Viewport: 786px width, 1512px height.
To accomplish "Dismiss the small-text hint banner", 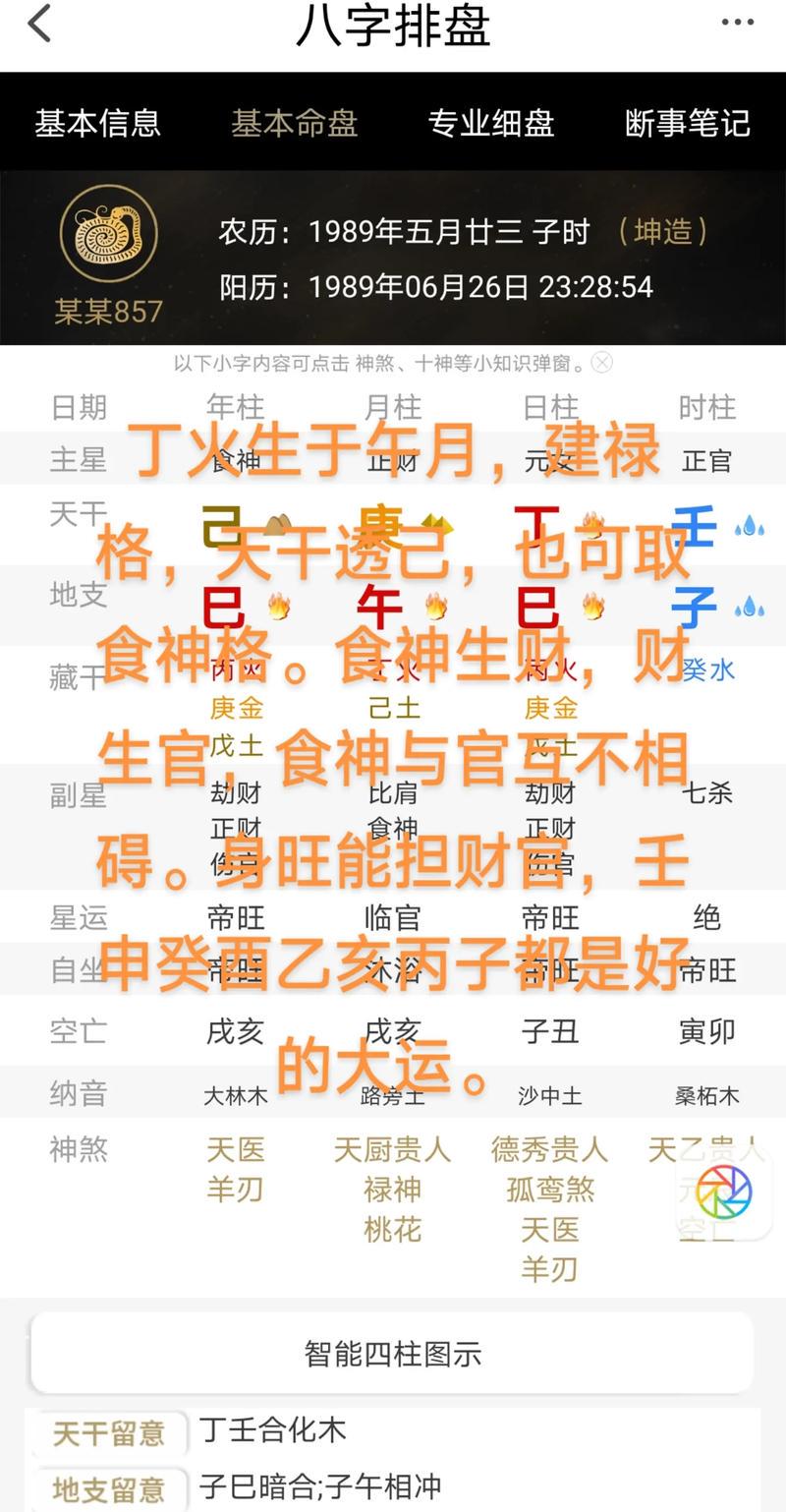I will tap(602, 363).
